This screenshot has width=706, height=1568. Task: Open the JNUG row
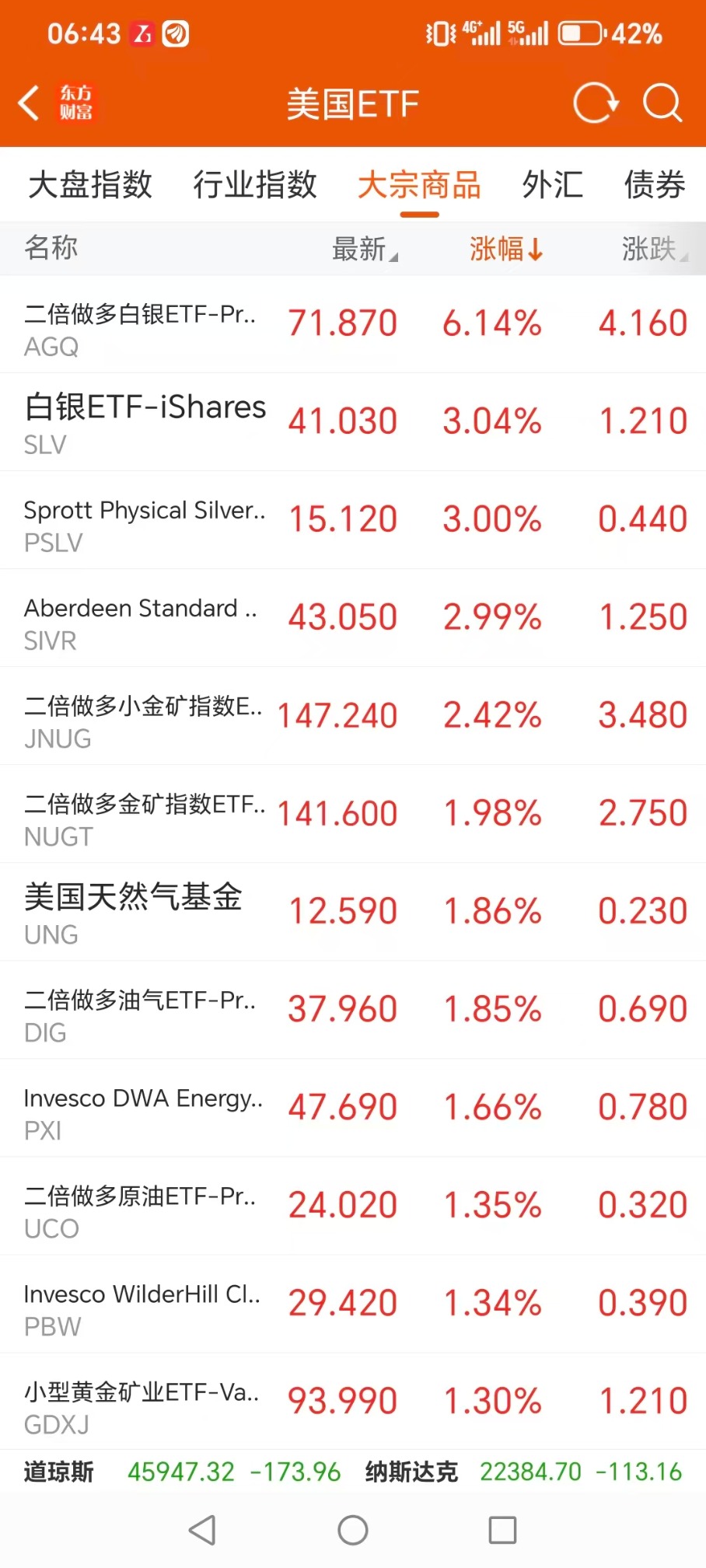click(353, 716)
